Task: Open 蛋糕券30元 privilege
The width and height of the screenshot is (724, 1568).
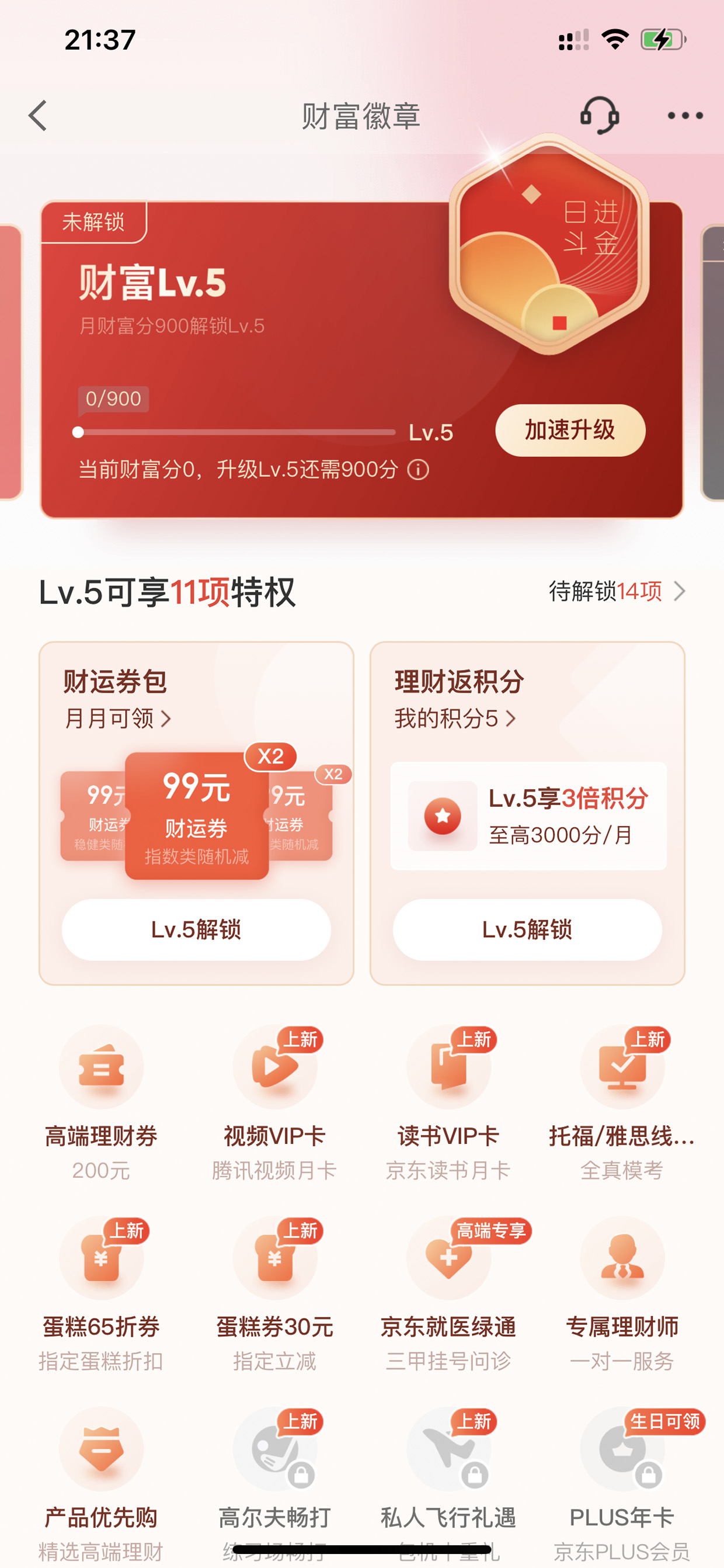Action: coord(274,1294)
